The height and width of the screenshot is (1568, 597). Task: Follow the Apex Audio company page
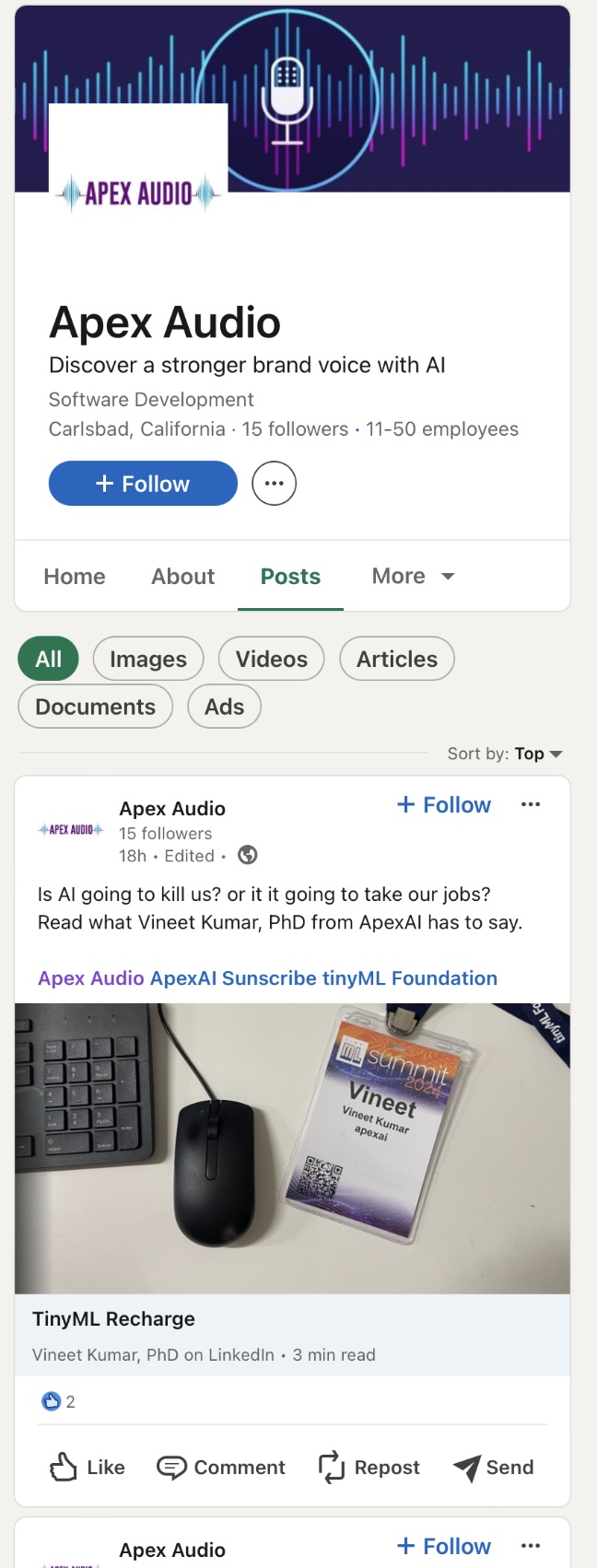143,484
